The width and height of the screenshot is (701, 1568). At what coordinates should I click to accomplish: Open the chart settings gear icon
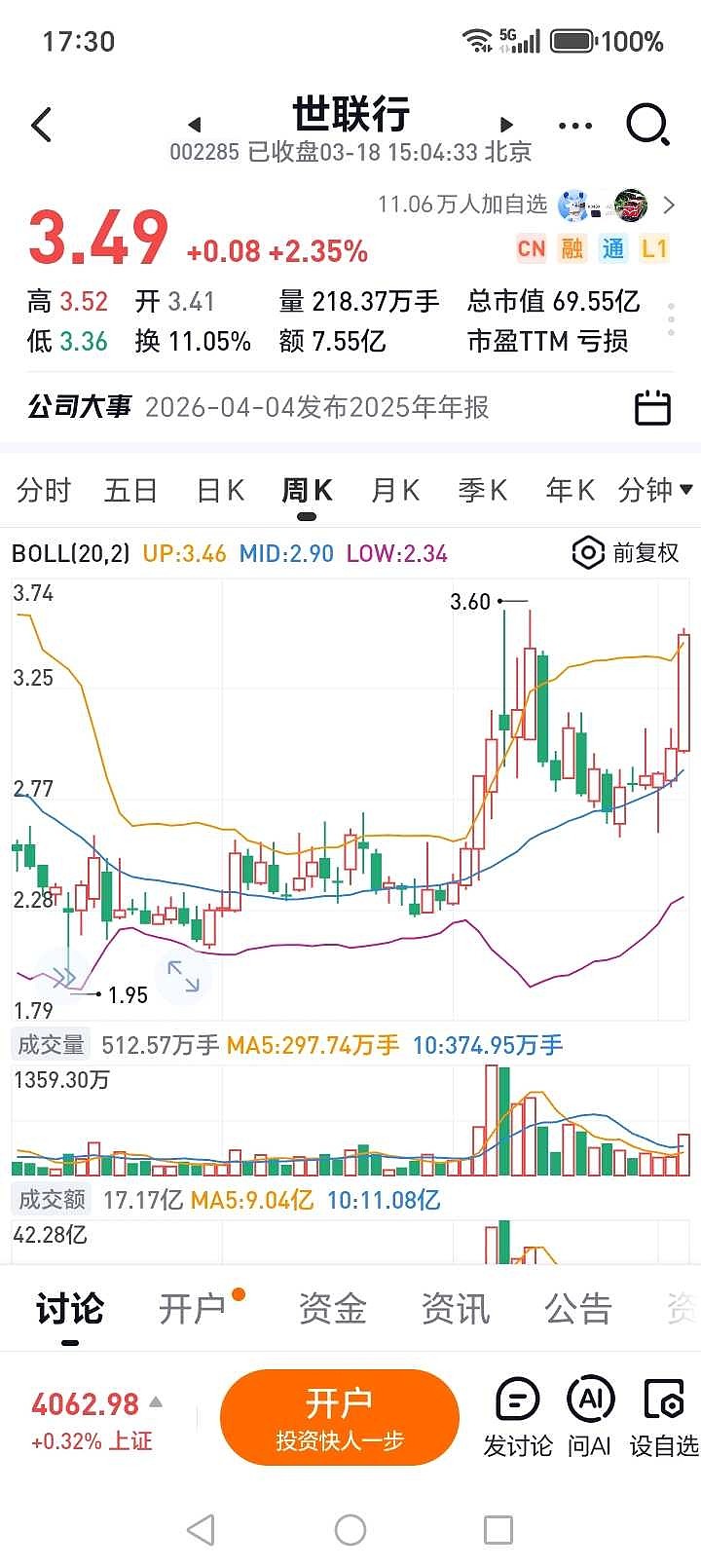pos(587,553)
